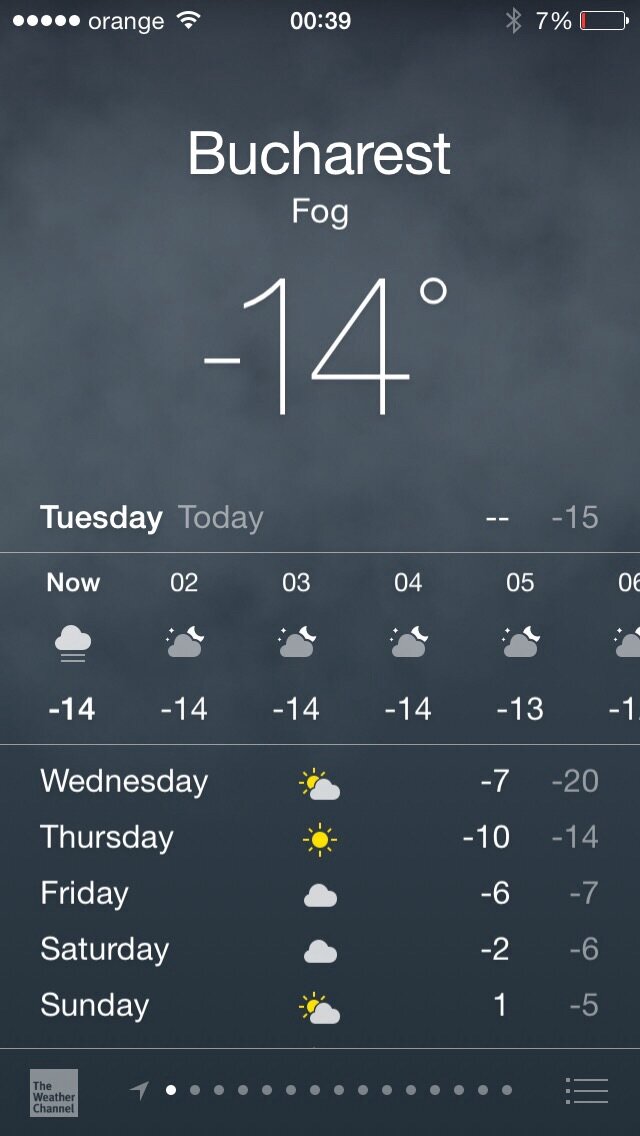Image resolution: width=640 pixels, height=1136 pixels.
Task: Open the city list menu
Action: pos(586,1090)
